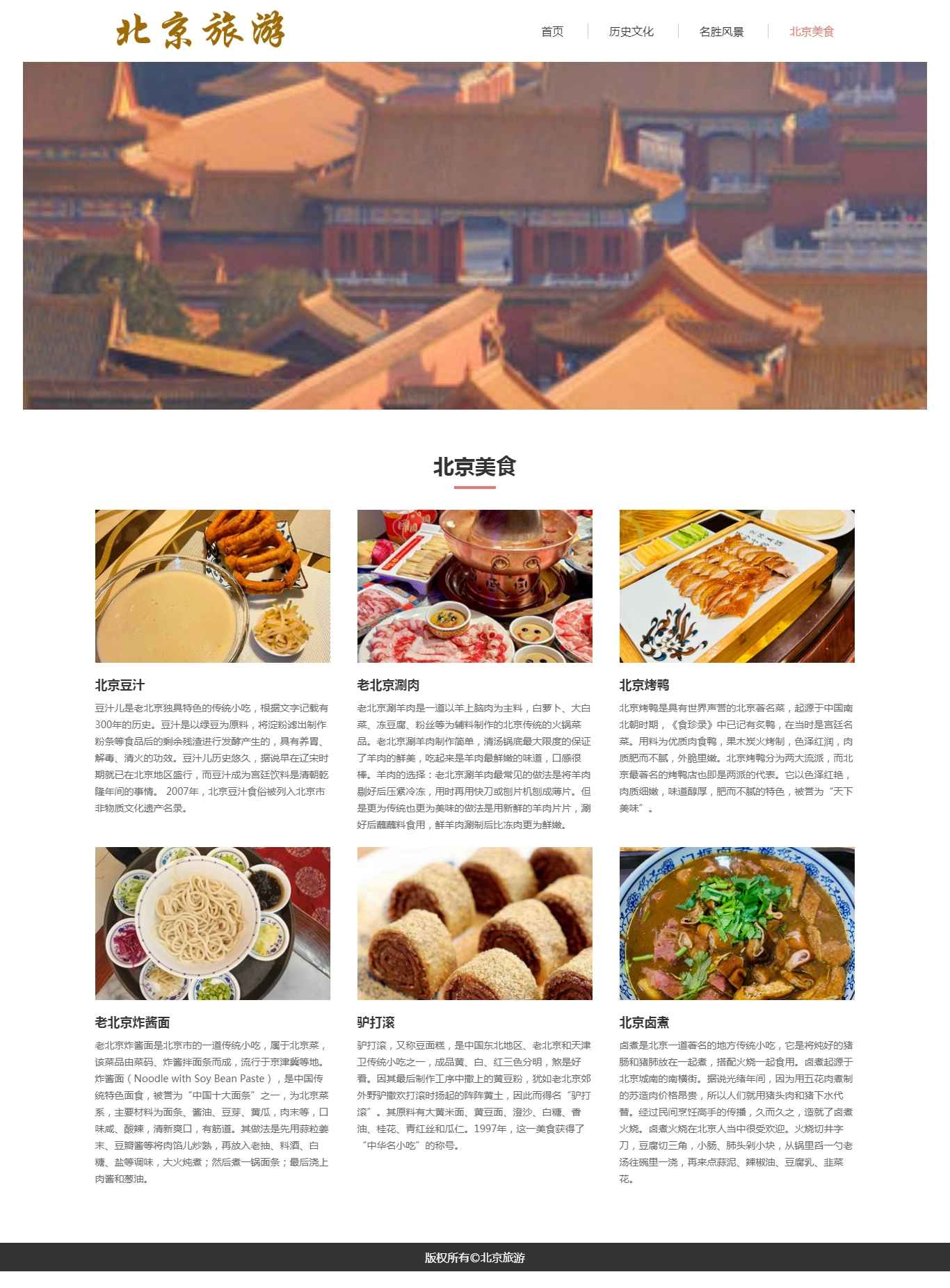Go to the 首页 home page

coord(552,31)
